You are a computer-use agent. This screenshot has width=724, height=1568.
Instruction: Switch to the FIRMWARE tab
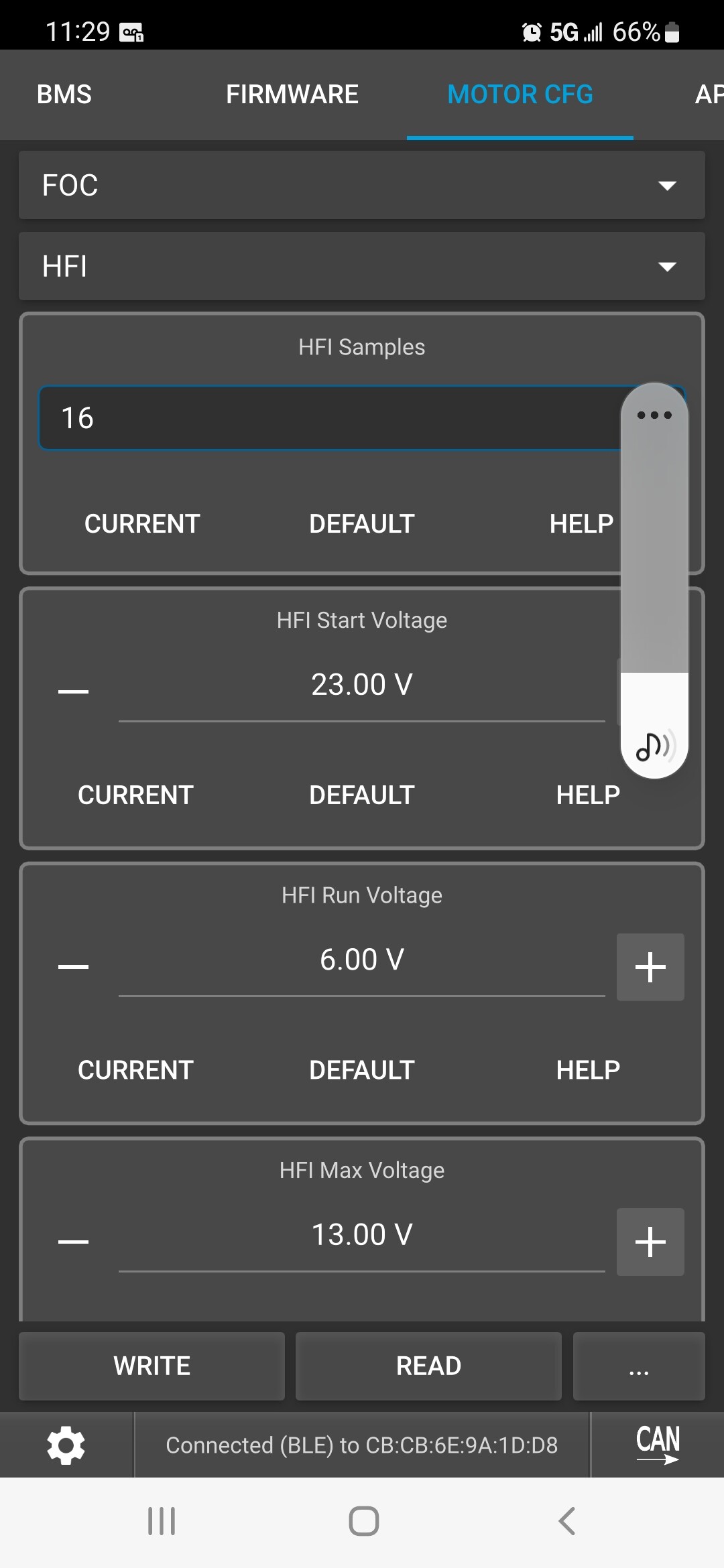[x=292, y=94]
